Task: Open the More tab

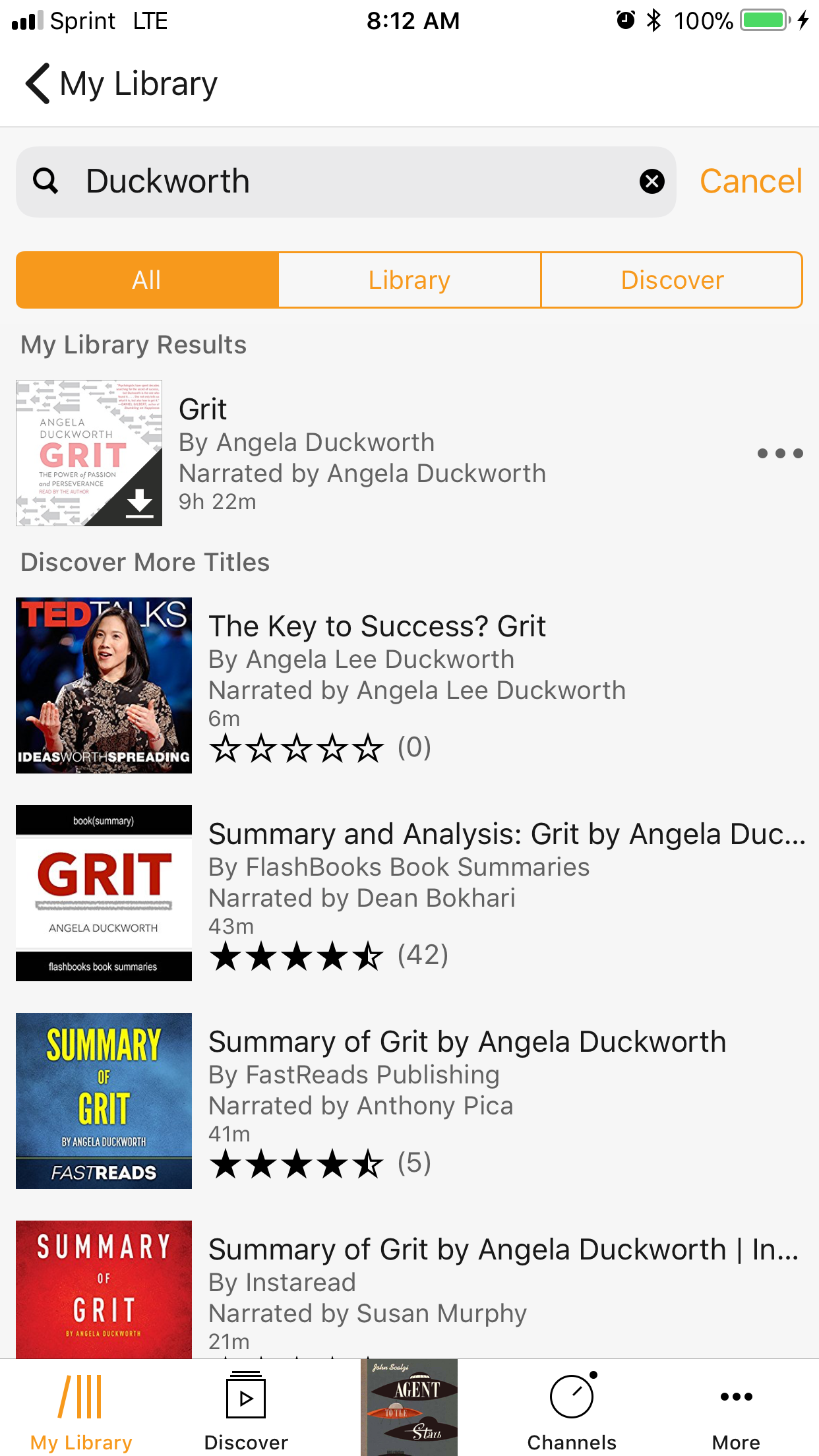Action: click(736, 1411)
